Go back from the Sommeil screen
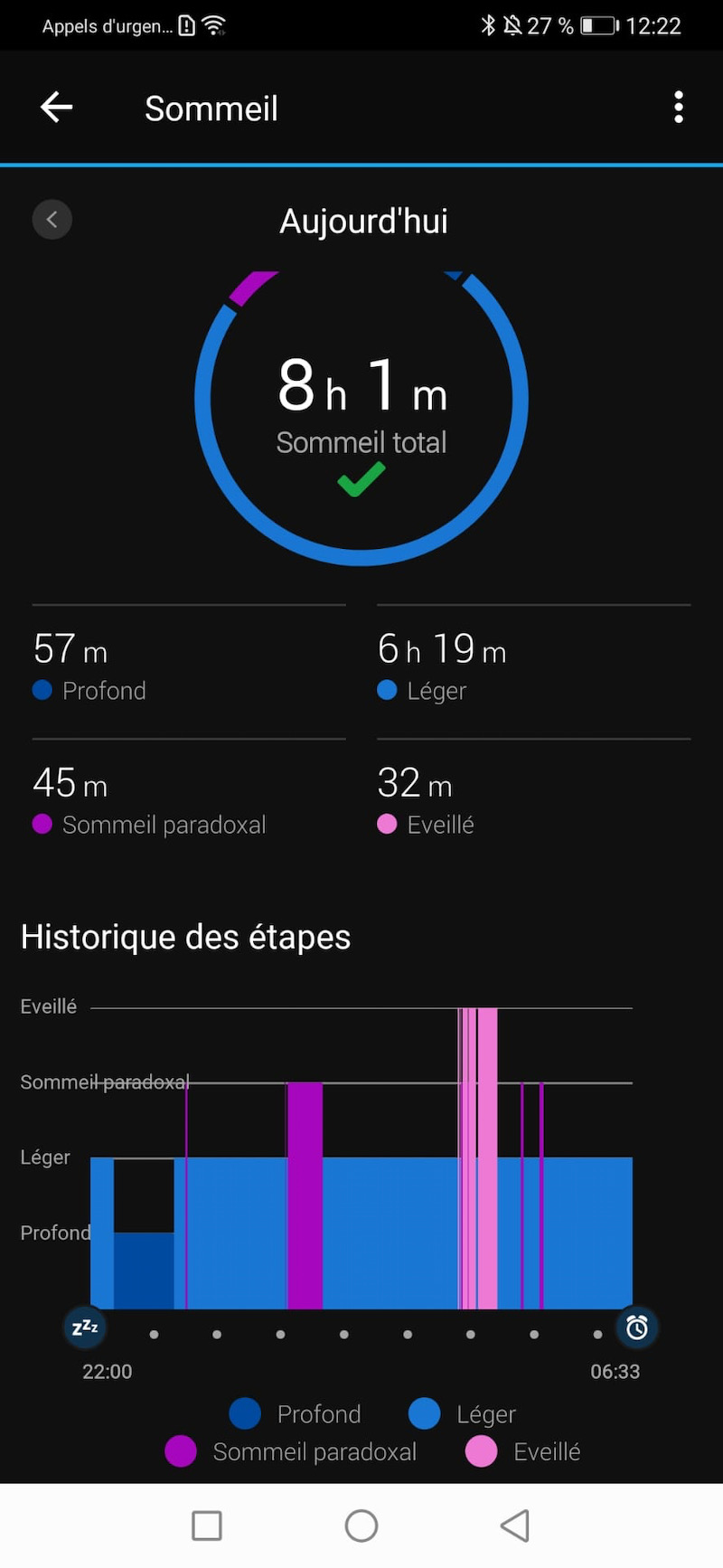Image resolution: width=723 pixels, height=1568 pixels. [56, 108]
